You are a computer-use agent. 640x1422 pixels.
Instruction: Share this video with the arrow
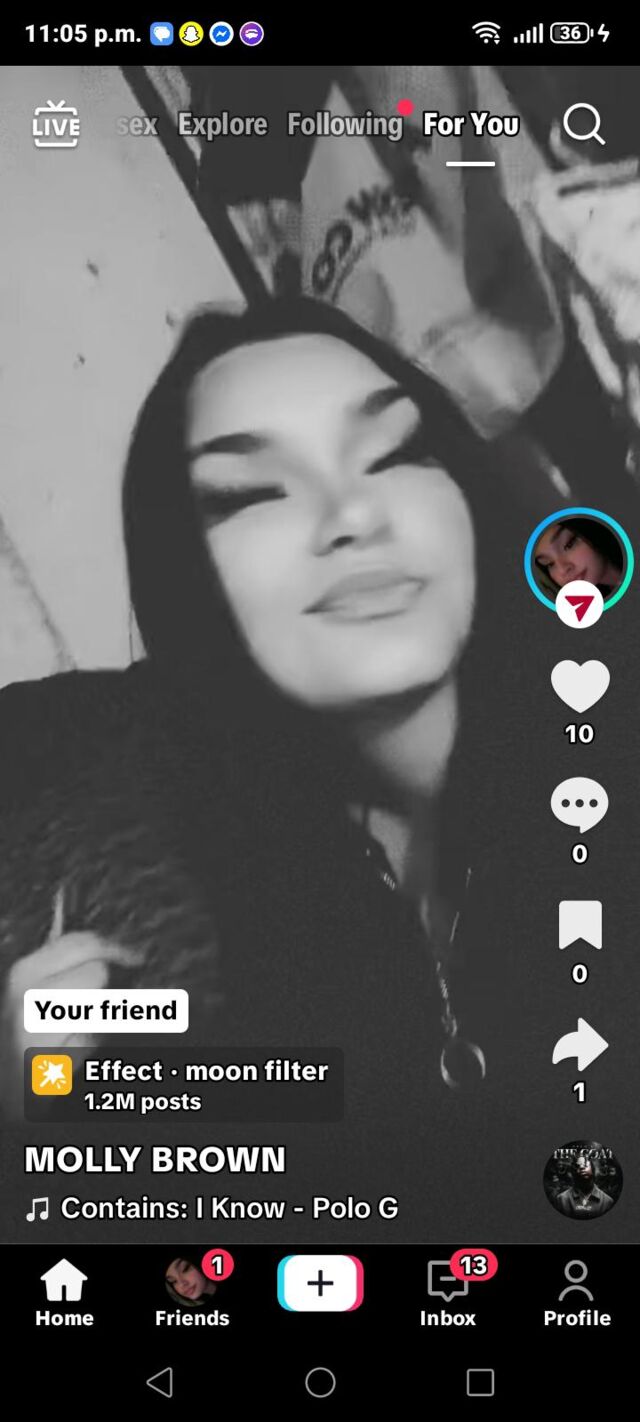[580, 1046]
